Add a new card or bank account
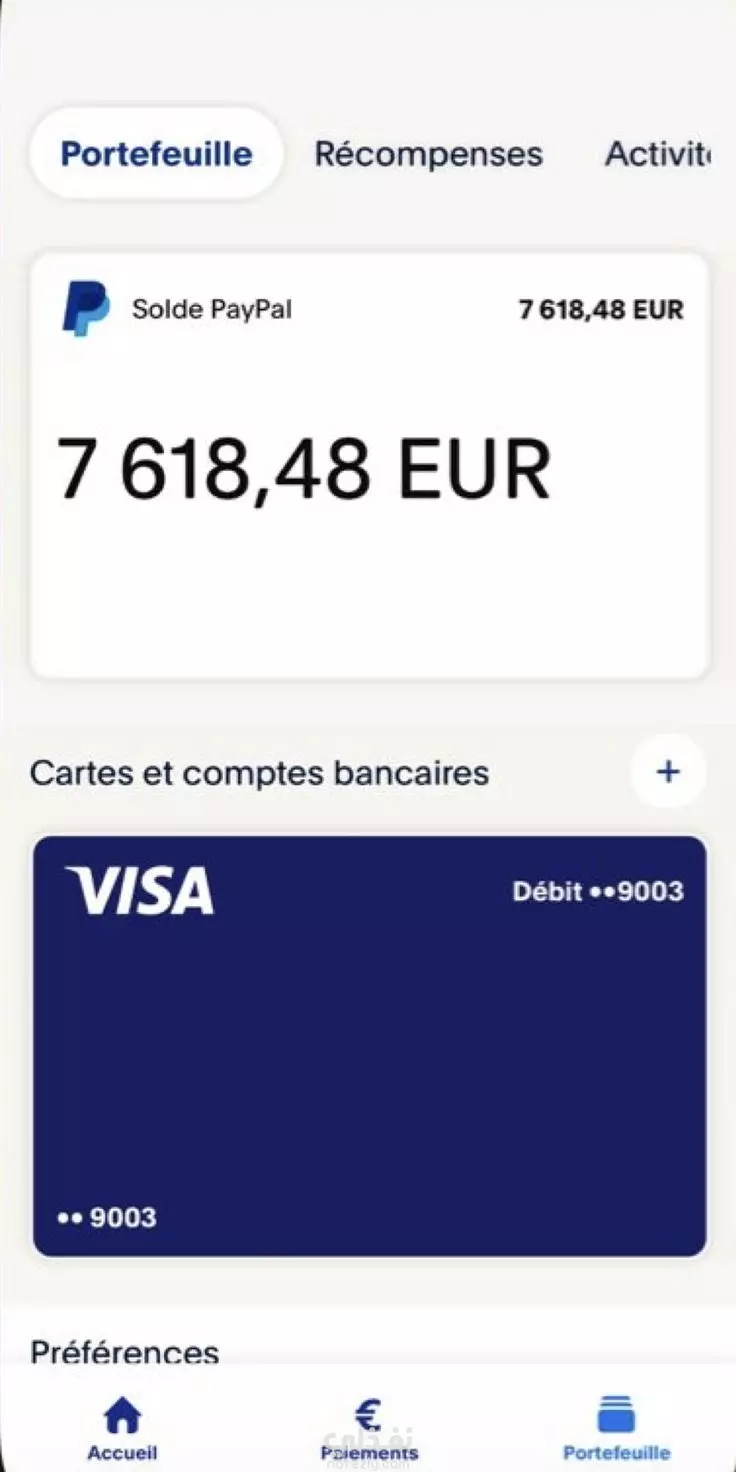736x1472 pixels. click(x=667, y=772)
